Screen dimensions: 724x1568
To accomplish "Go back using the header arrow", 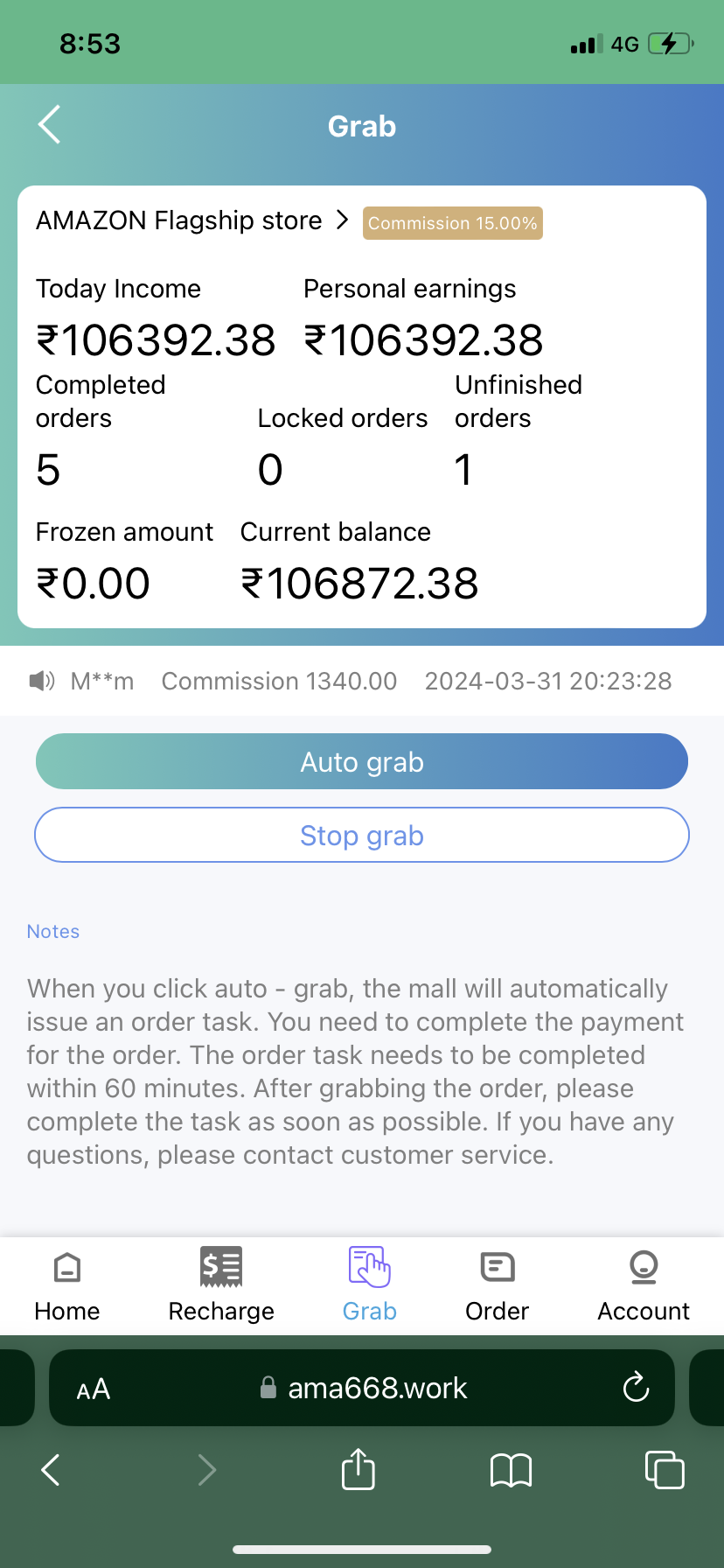I will 50,125.
